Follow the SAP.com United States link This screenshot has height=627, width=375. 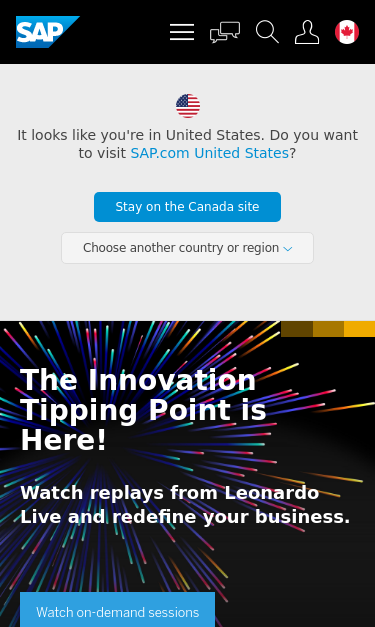[209, 153]
